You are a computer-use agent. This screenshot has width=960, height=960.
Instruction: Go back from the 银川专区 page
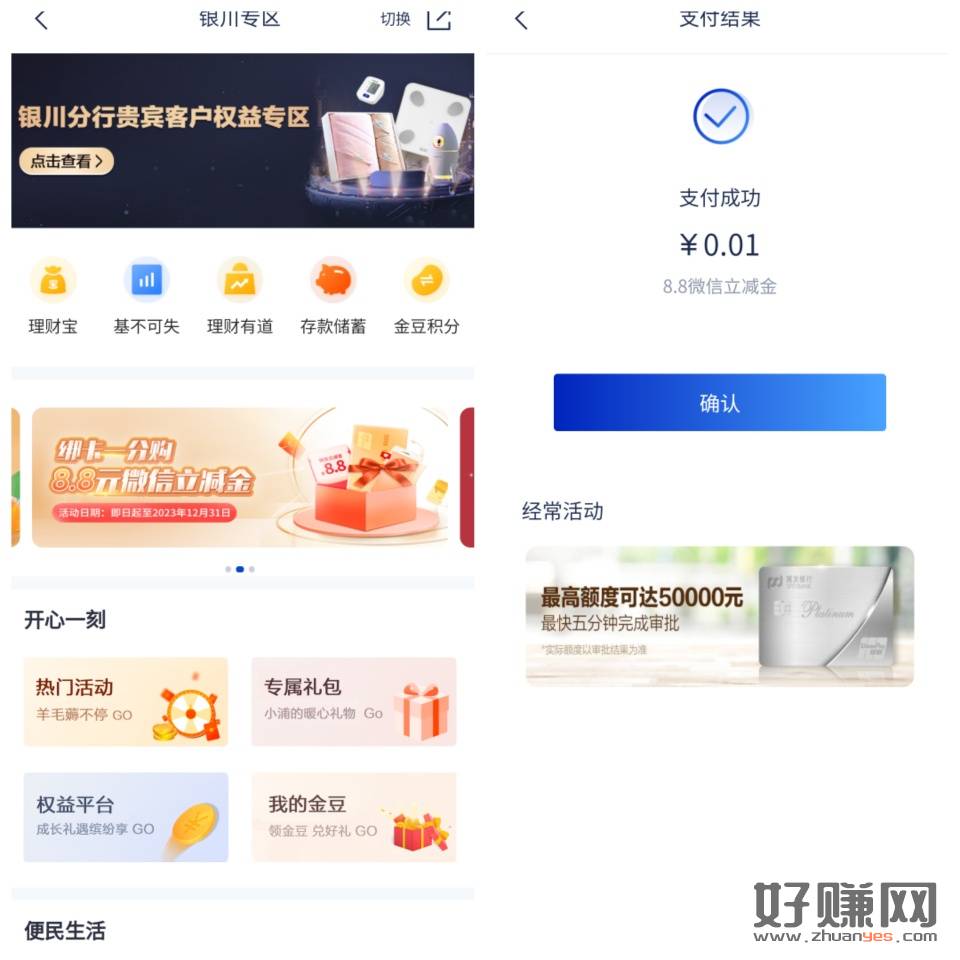[x=41, y=20]
